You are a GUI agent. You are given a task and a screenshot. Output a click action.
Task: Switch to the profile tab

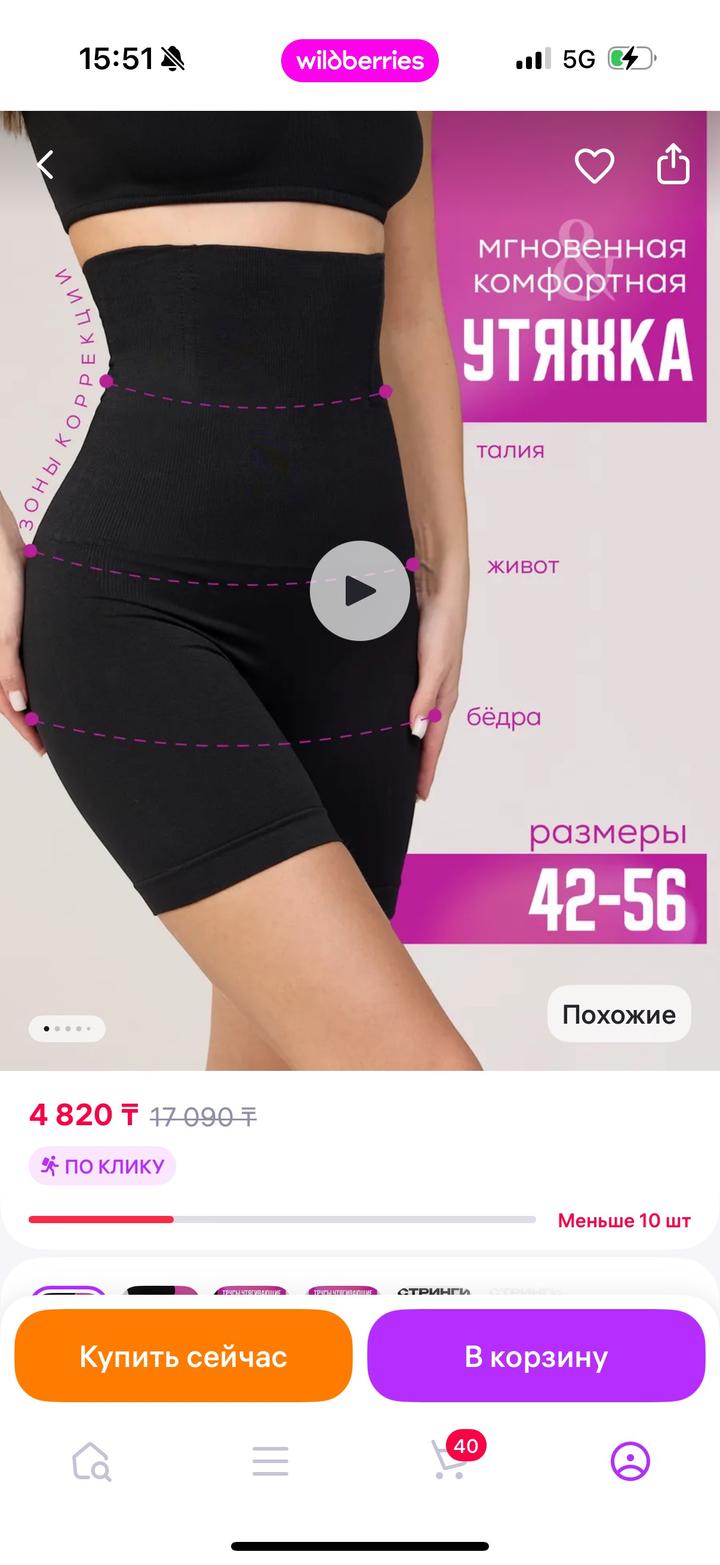pos(630,1461)
